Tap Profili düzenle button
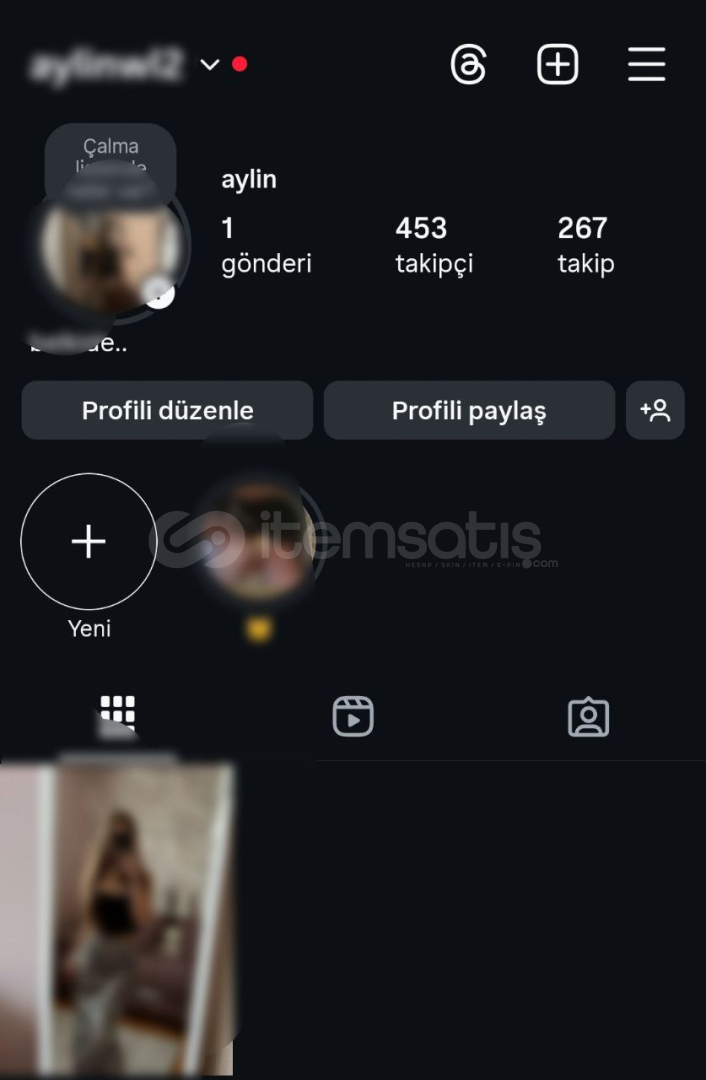Viewport: 706px width, 1080px height. point(167,410)
